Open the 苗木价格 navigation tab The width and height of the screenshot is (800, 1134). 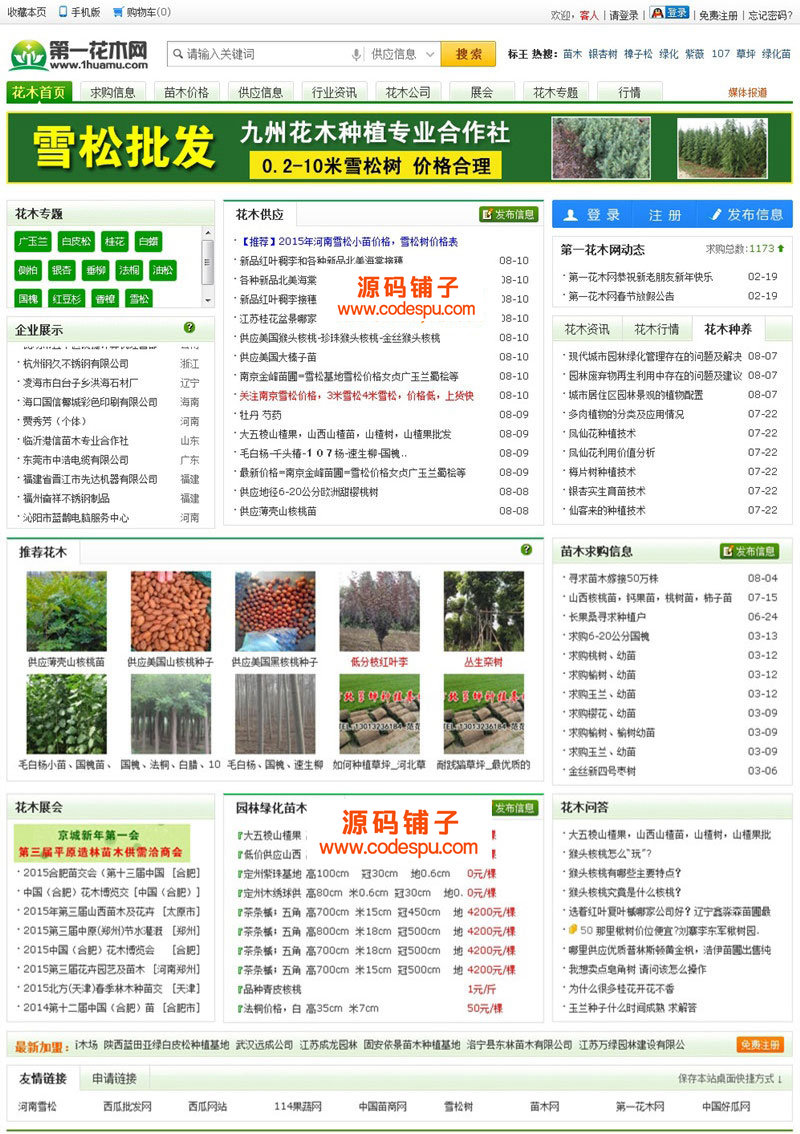[187, 92]
